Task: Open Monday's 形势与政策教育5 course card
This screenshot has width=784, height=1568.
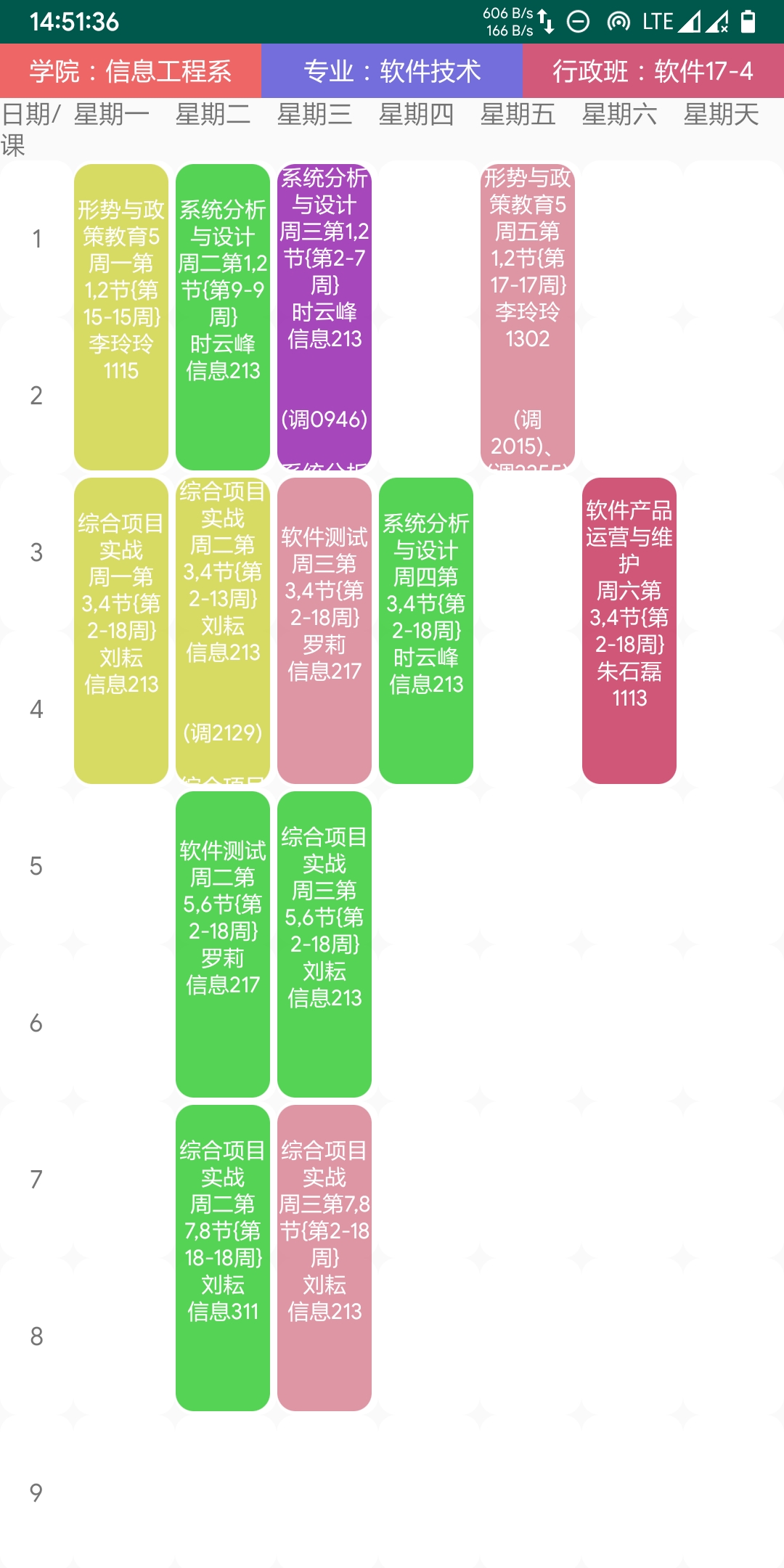Action: (x=121, y=317)
